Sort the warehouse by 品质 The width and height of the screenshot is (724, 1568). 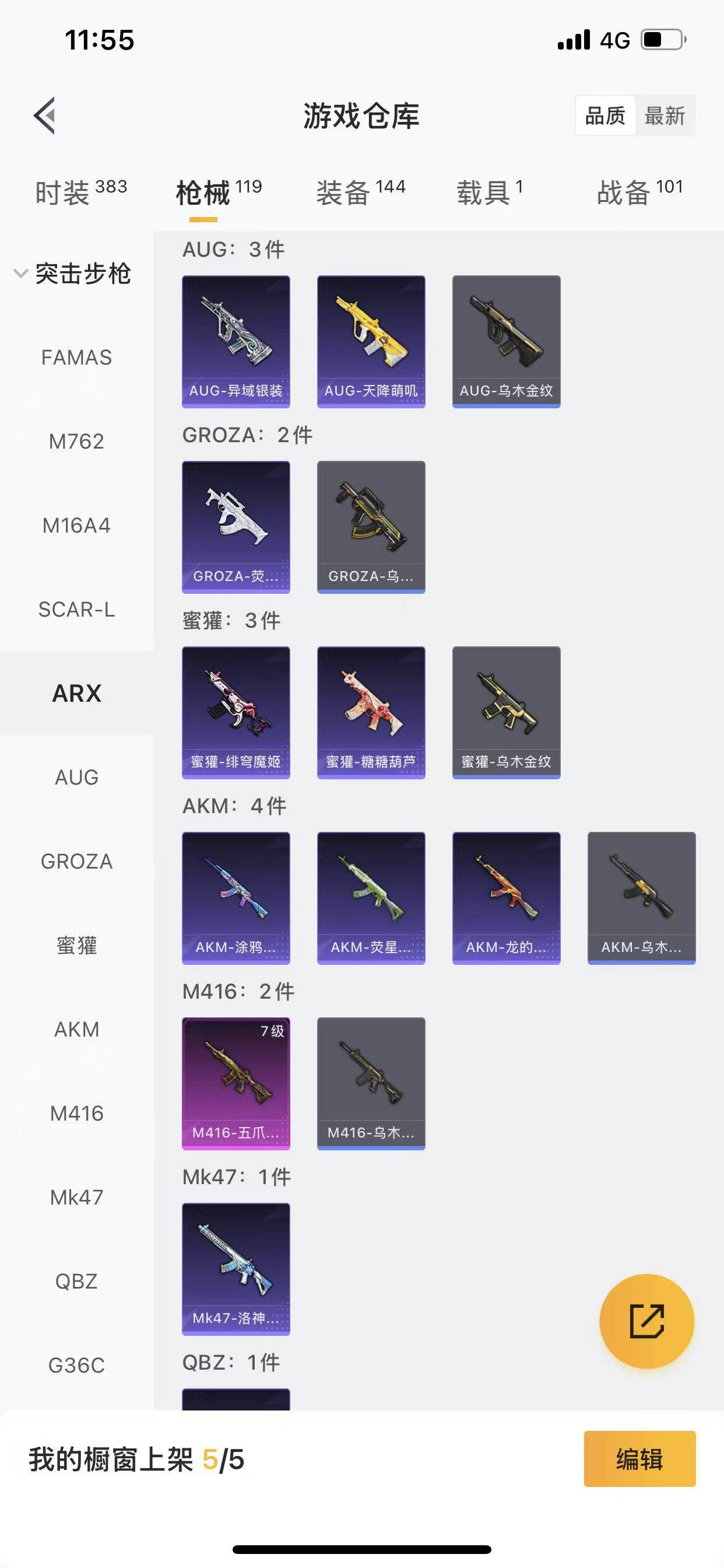tap(604, 116)
